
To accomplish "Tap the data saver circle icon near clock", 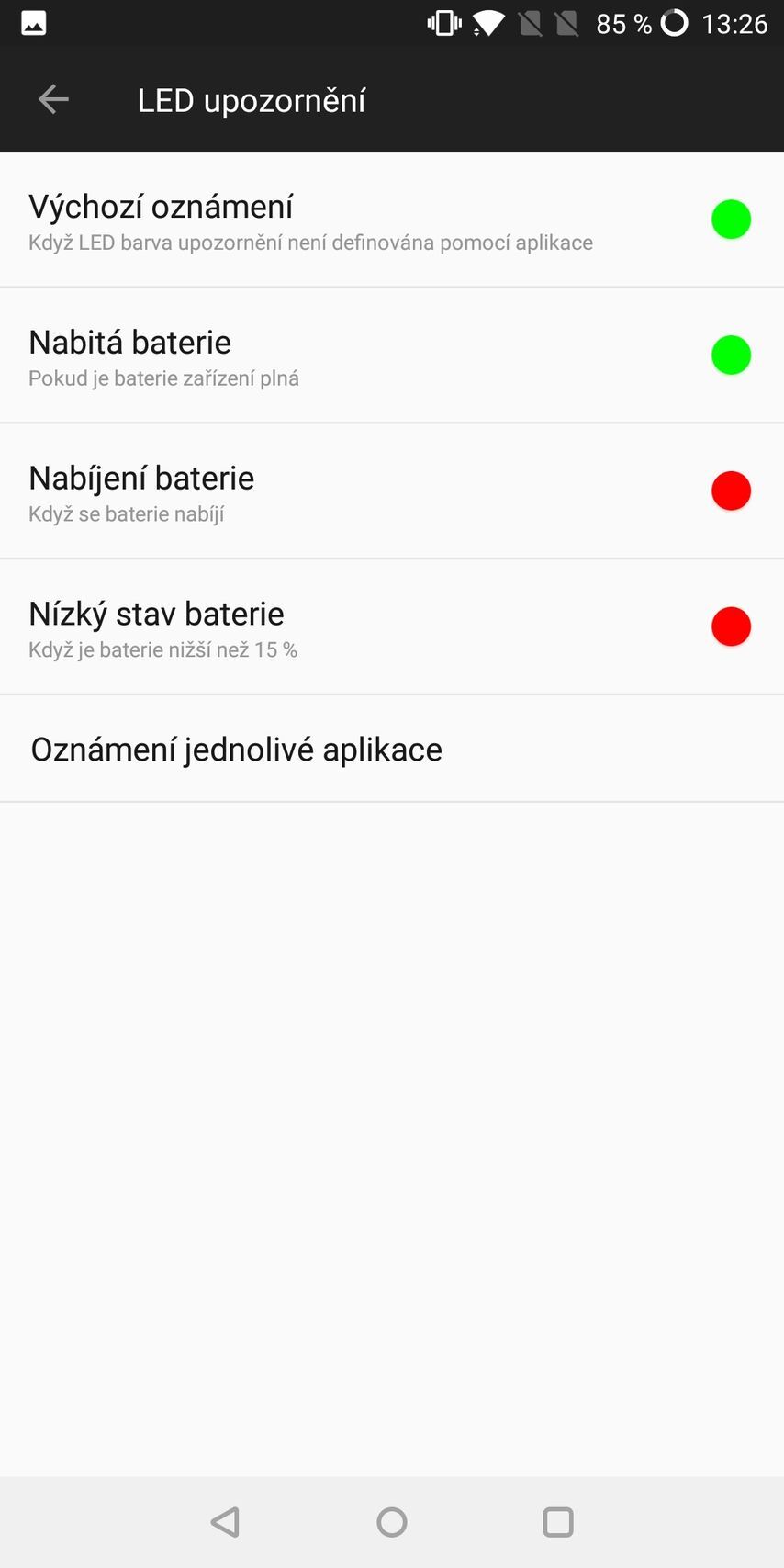I will (x=674, y=23).
